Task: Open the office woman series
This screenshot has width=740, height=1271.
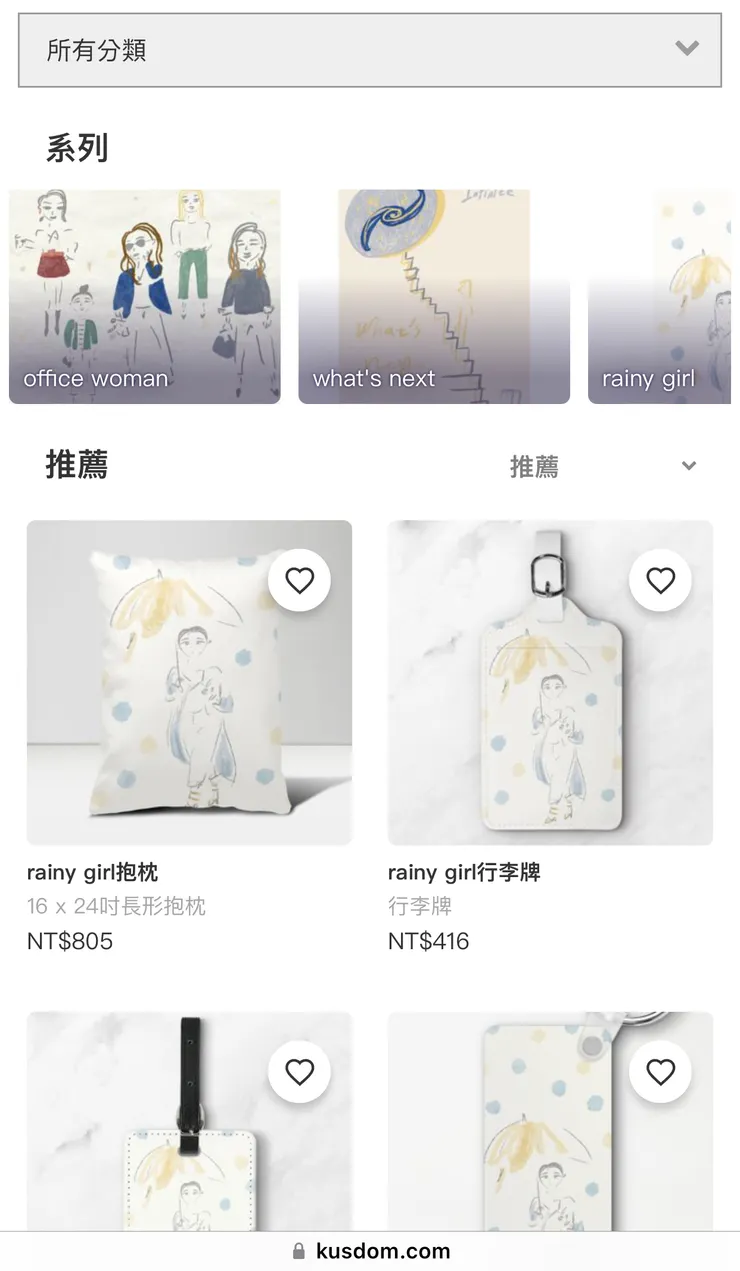Action: pos(145,297)
